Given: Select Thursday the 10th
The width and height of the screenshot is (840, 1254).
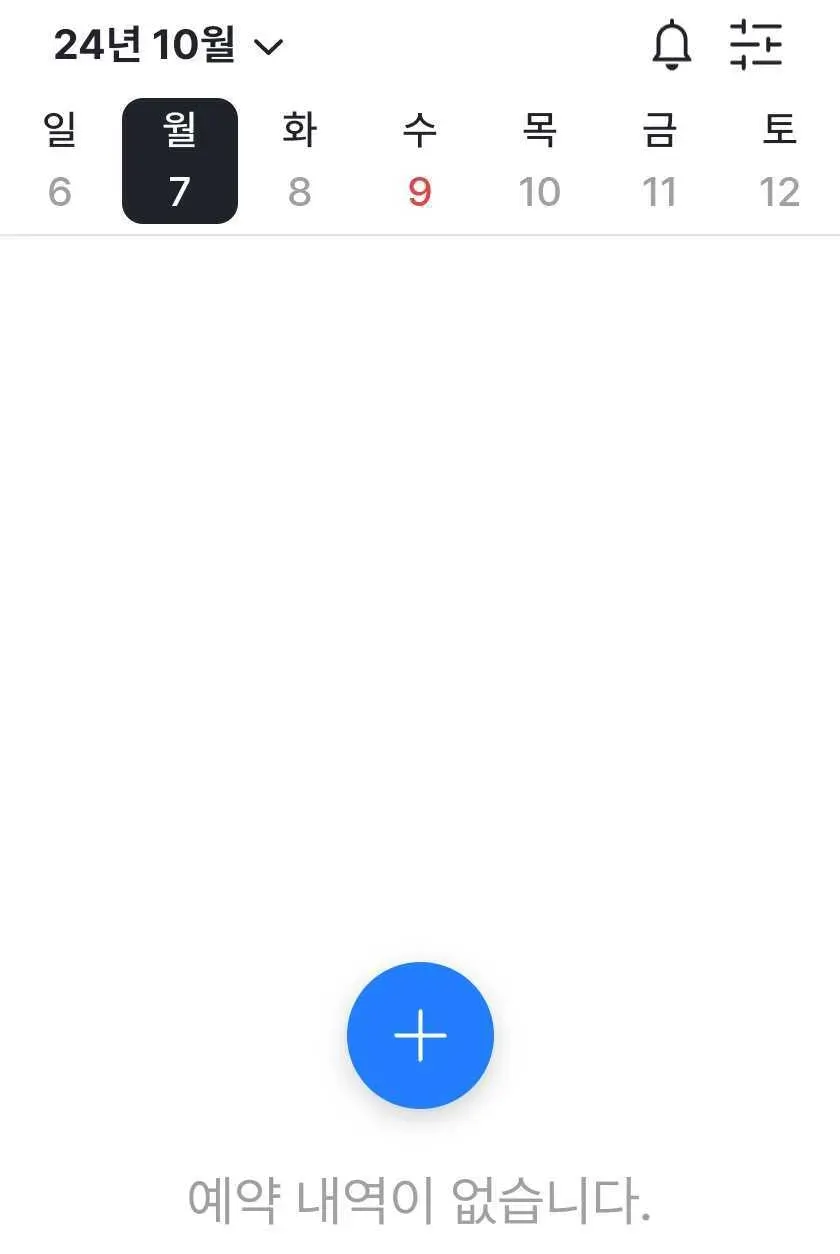Looking at the screenshot, I should [x=540, y=162].
